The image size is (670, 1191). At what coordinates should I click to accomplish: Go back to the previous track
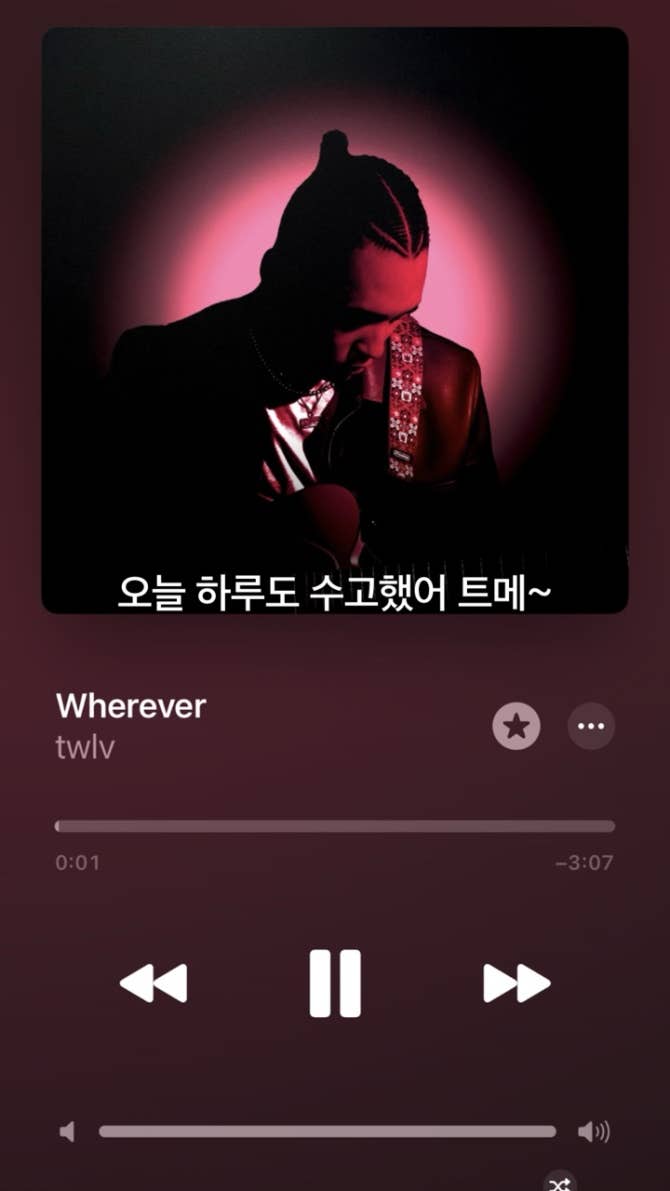tap(153, 983)
